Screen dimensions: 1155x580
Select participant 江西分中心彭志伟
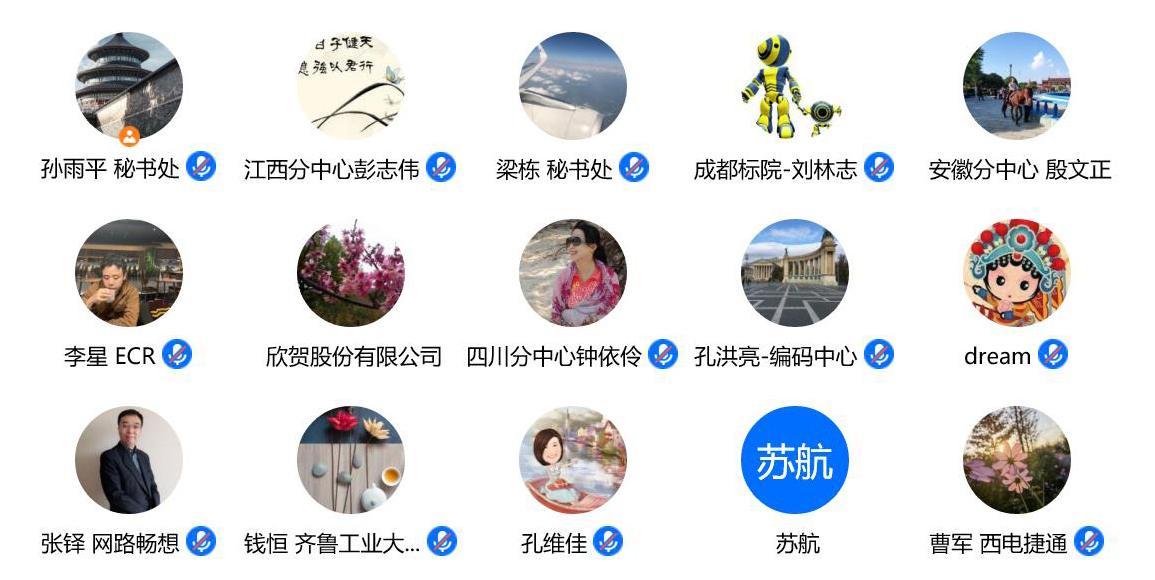pyautogui.click(x=351, y=86)
